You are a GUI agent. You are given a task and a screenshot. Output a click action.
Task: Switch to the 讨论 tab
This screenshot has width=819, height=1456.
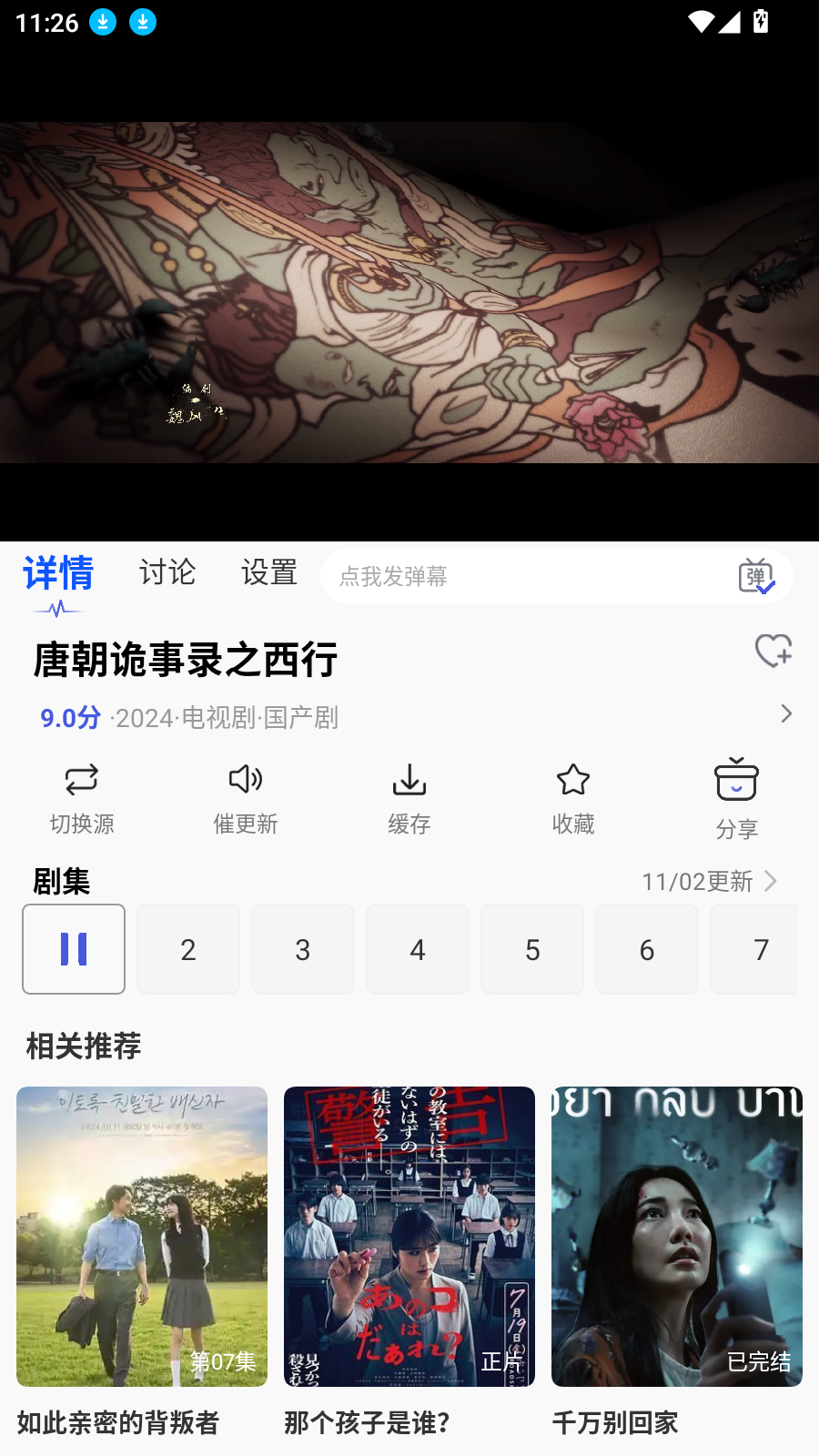[x=167, y=572]
